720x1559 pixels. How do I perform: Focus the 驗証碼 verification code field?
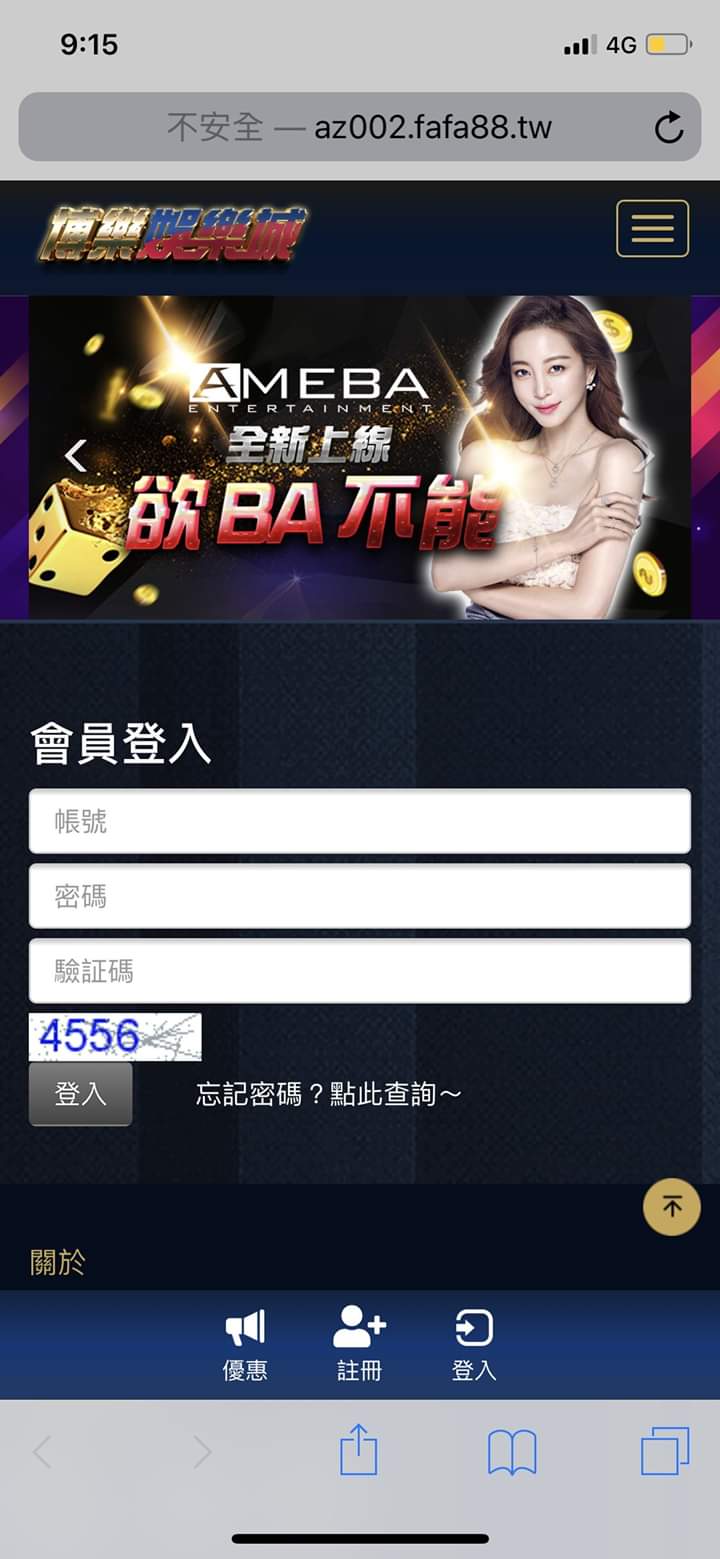pyautogui.click(x=359, y=971)
